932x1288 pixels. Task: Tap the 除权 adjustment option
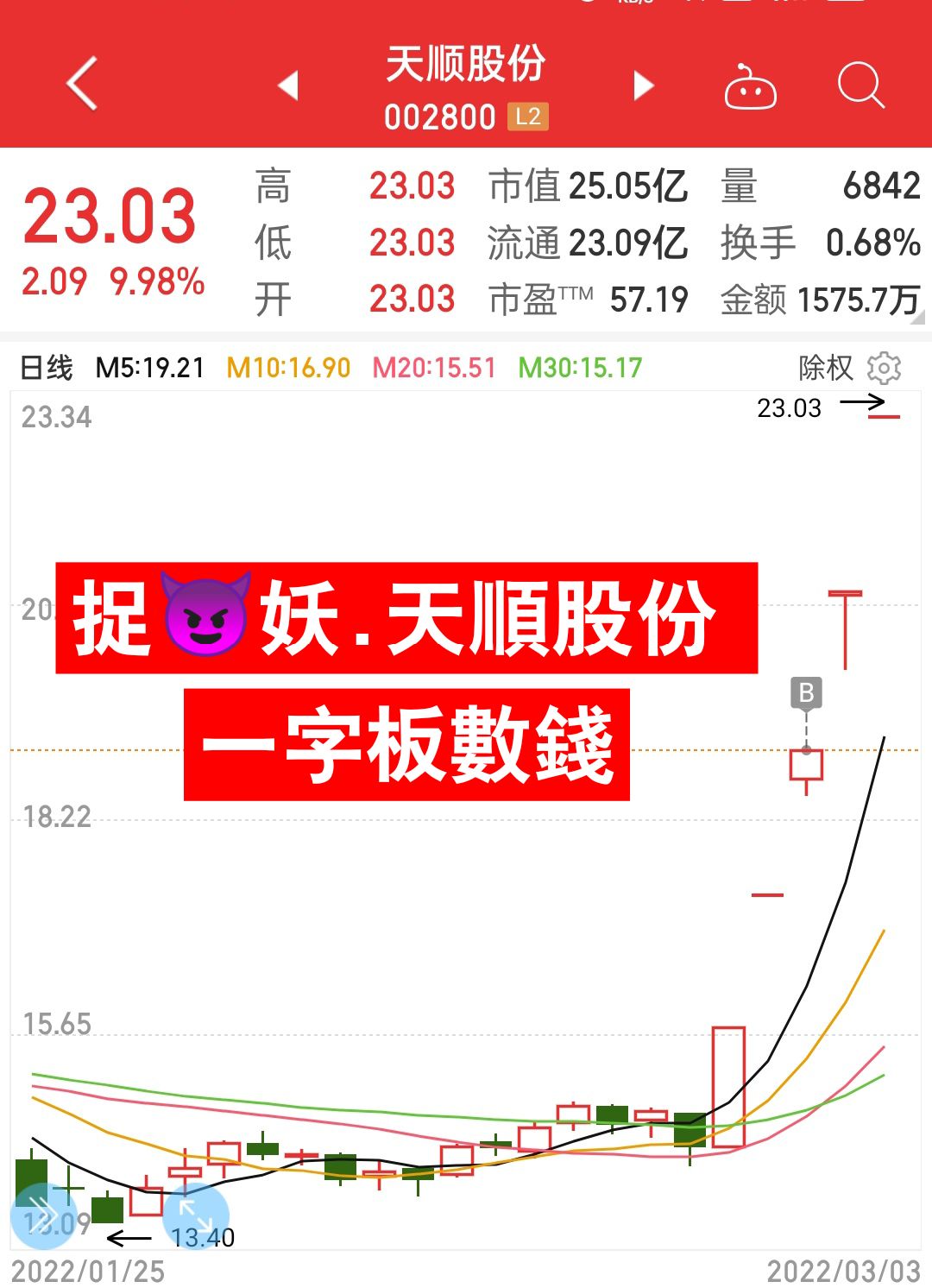[825, 368]
